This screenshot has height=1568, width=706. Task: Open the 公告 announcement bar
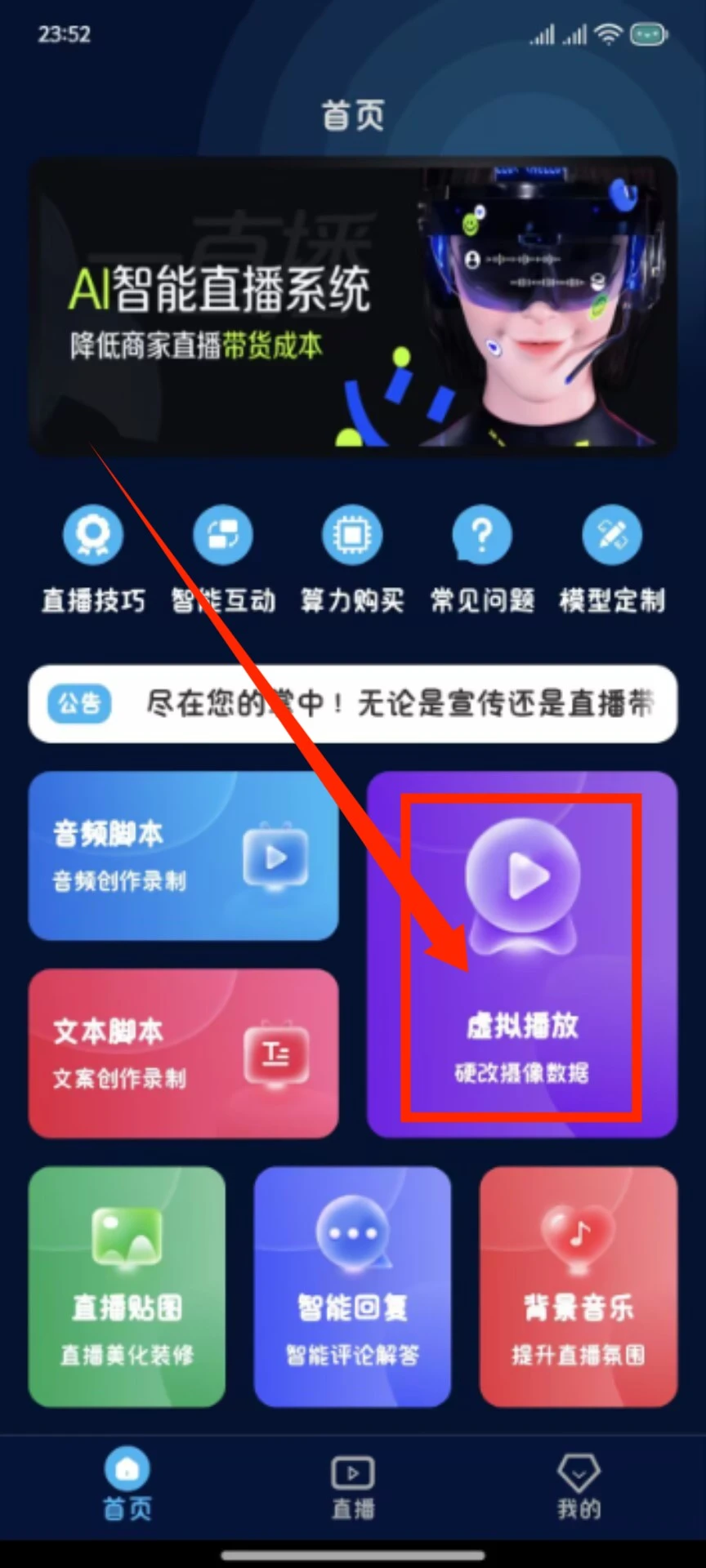click(x=353, y=703)
